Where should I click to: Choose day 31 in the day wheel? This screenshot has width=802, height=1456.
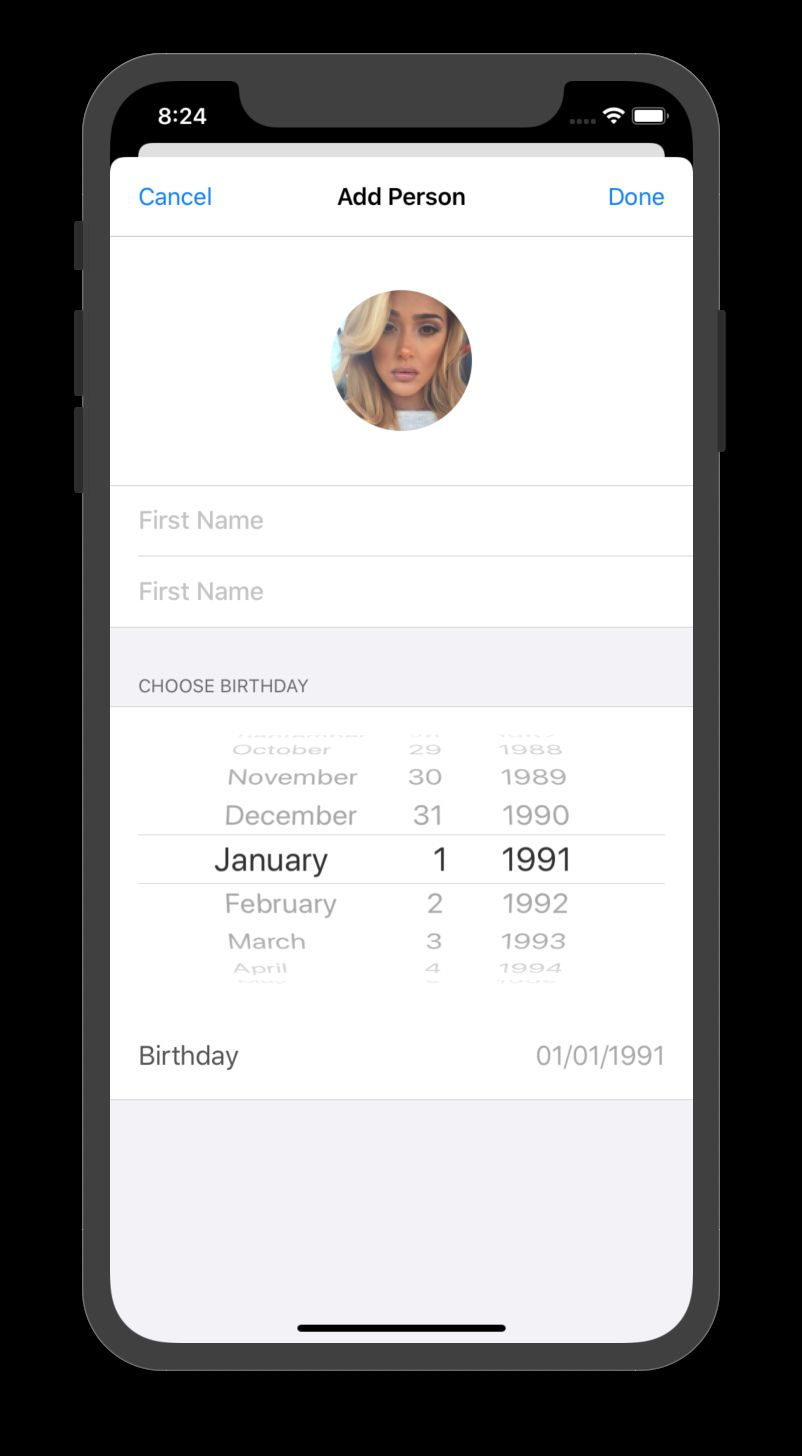pyautogui.click(x=428, y=816)
